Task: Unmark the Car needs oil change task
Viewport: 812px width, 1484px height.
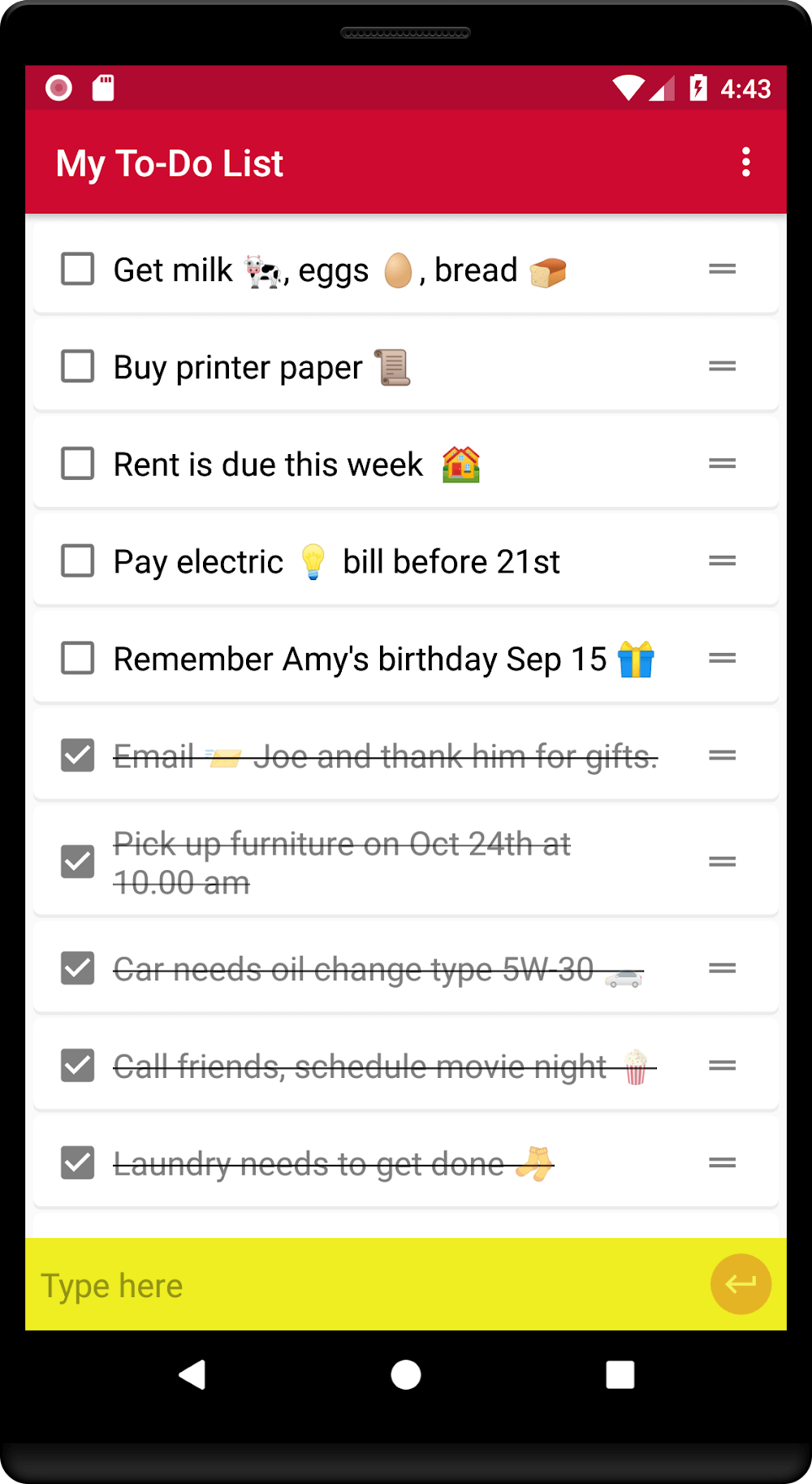Action: click(x=78, y=968)
